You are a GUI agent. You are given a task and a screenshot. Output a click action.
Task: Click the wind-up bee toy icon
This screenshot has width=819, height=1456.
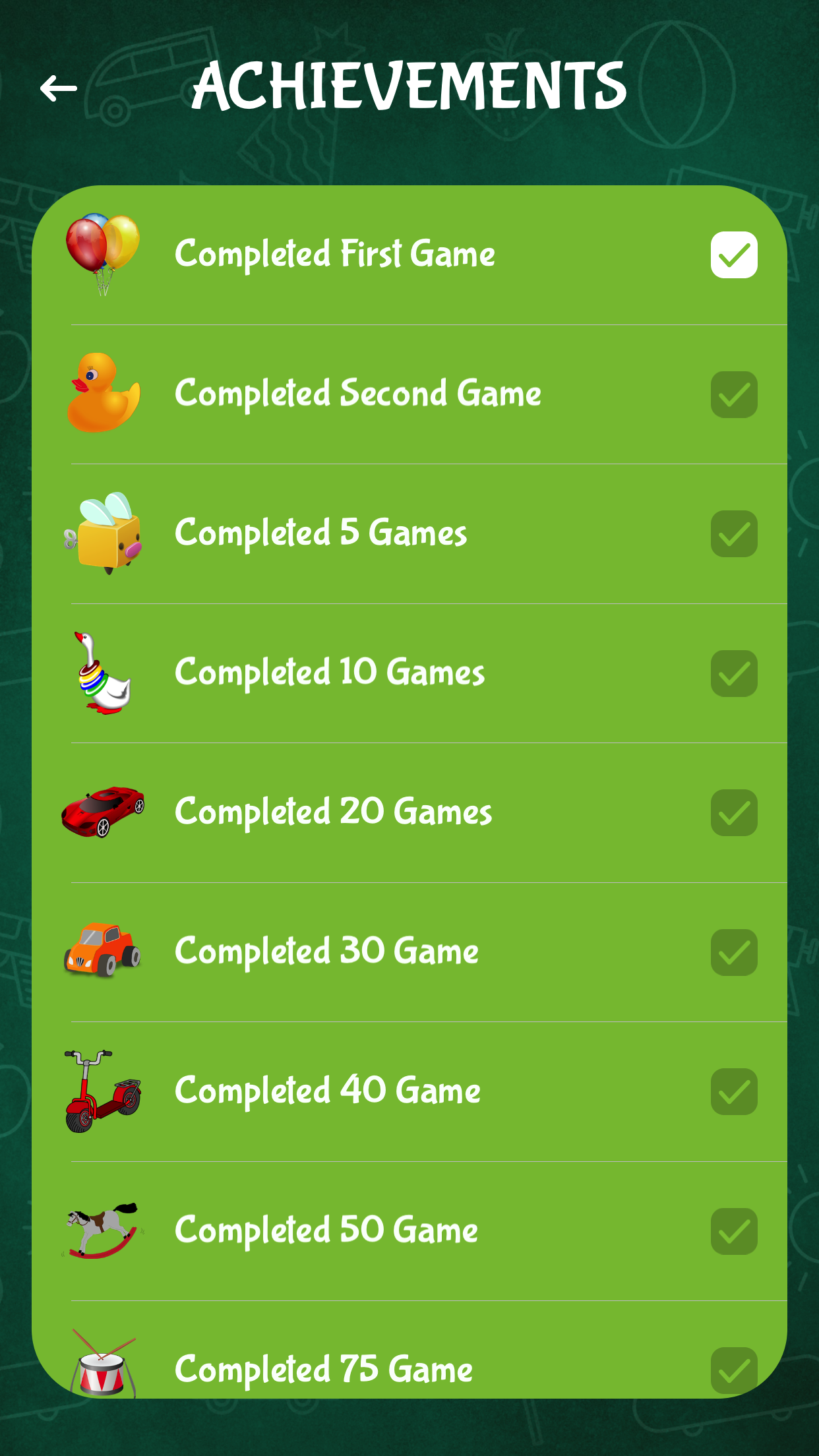point(106,533)
